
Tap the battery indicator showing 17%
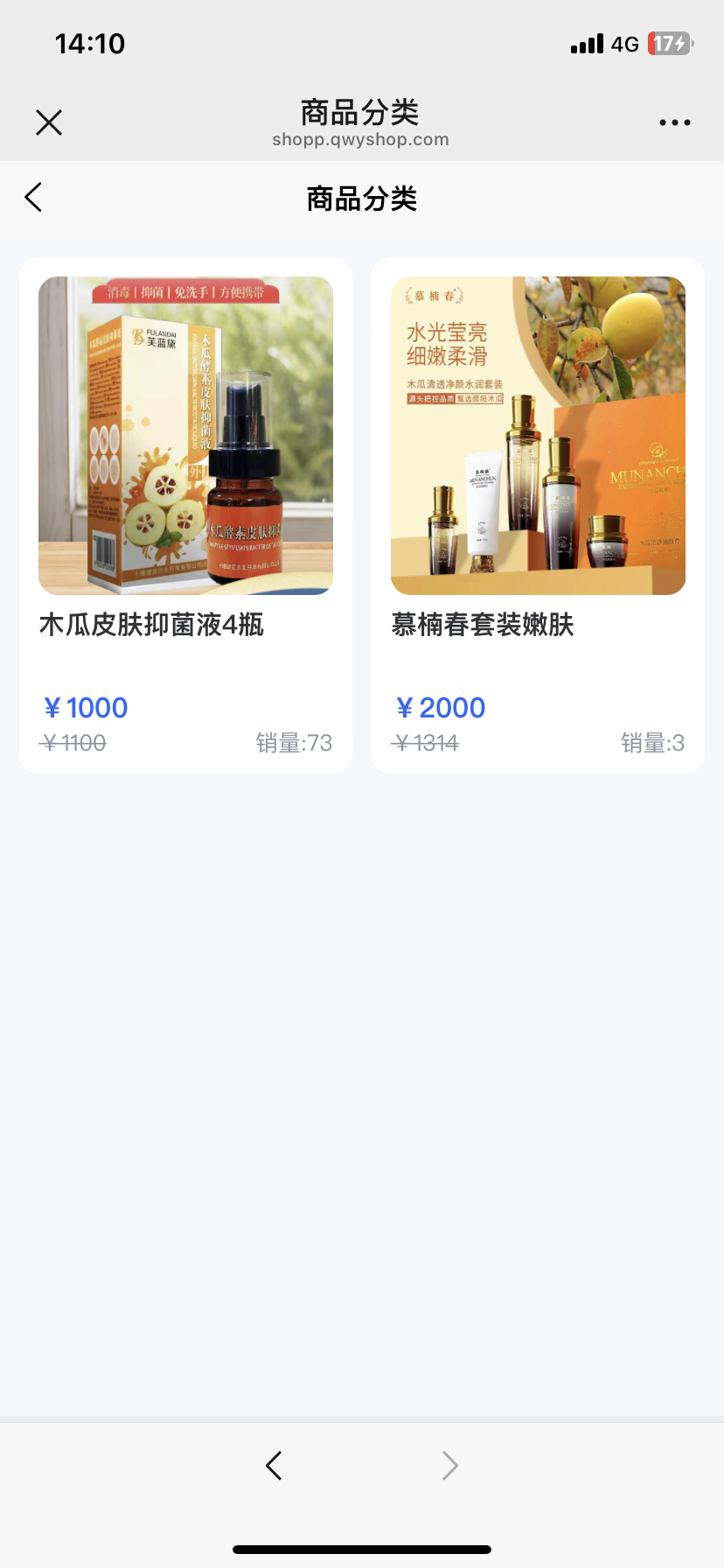(669, 43)
